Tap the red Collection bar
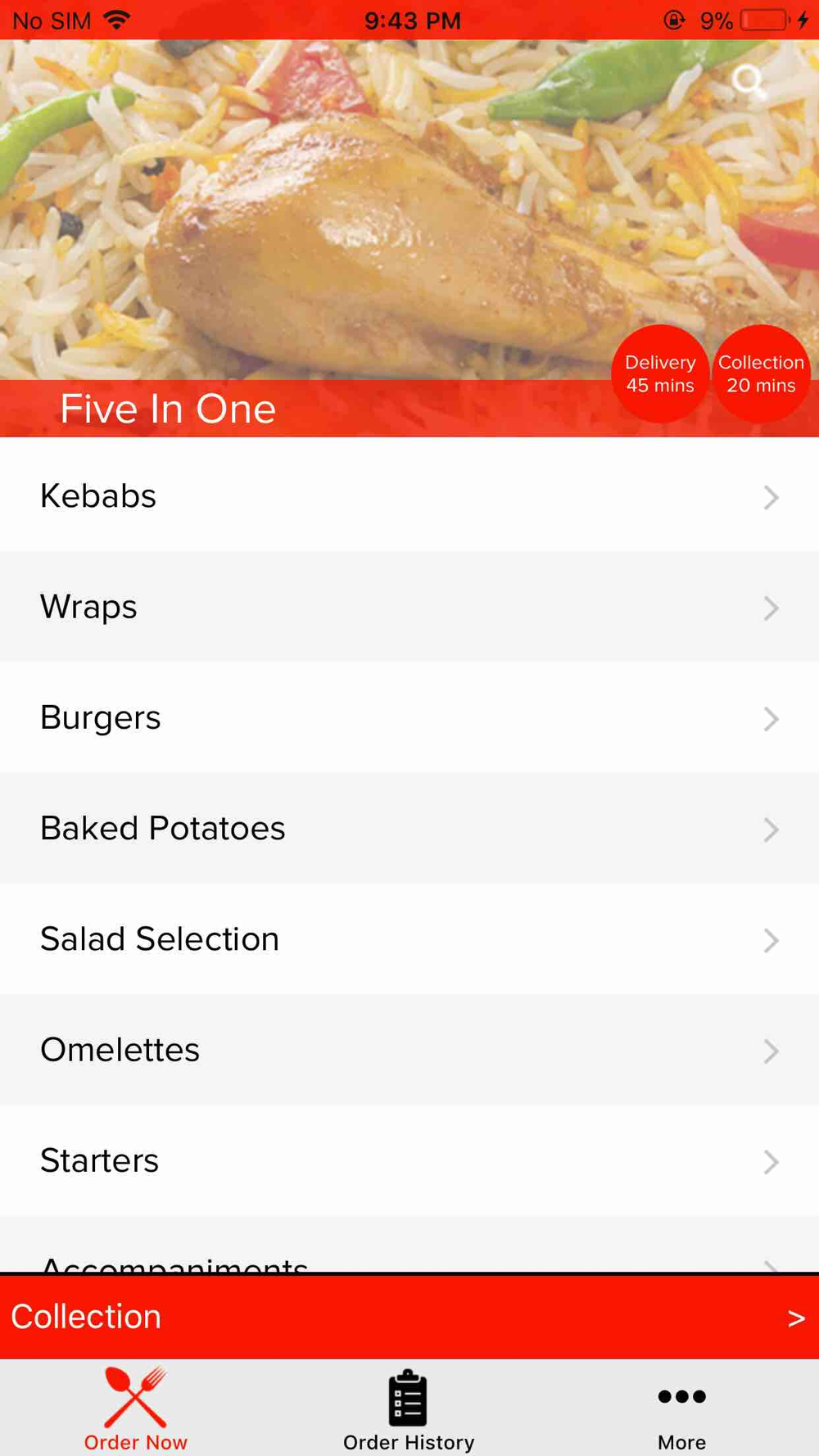 pyautogui.click(x=409, y=1317)
